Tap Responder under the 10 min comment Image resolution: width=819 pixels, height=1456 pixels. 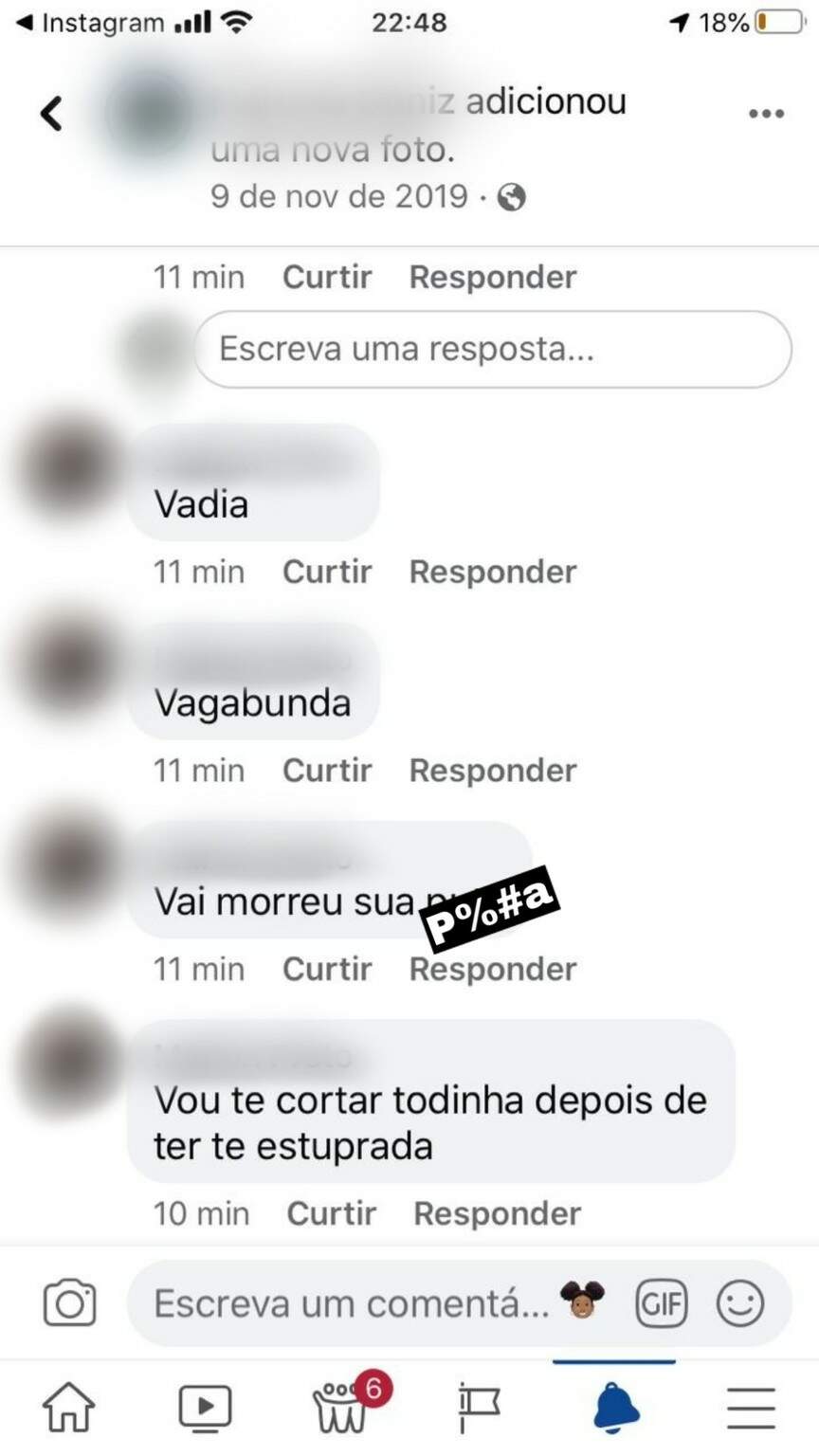coord(498,1213)
